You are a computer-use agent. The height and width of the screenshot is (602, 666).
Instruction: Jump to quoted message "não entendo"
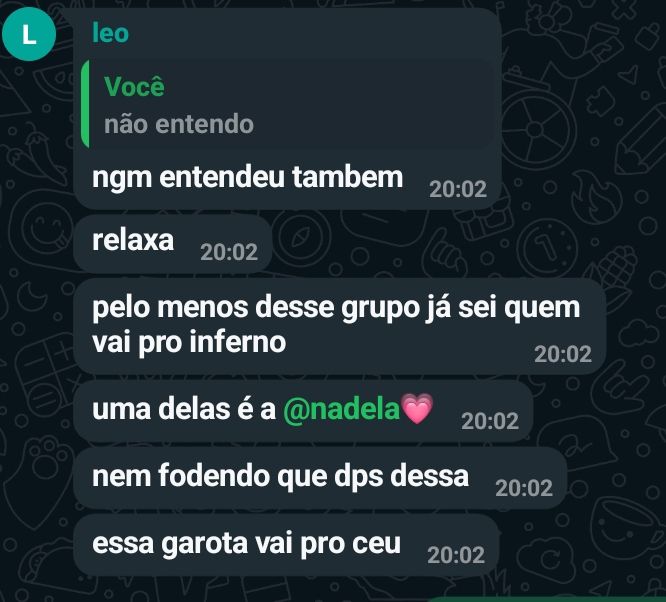click(290, 105)
